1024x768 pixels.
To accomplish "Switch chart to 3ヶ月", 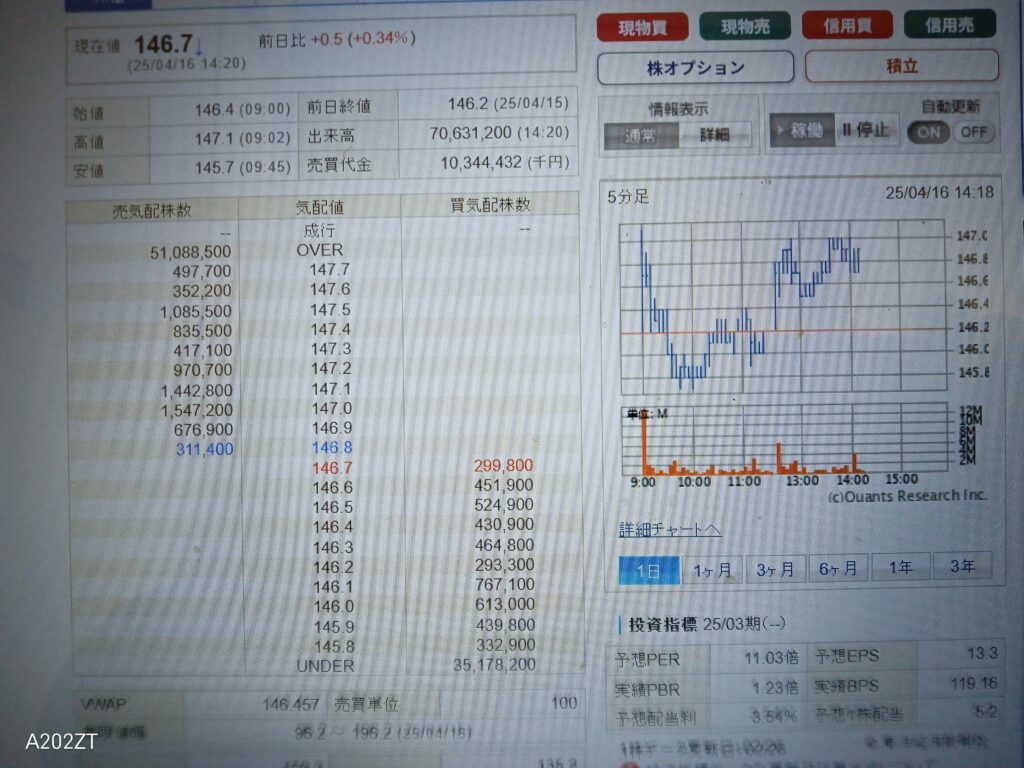I will click(775, 569).
